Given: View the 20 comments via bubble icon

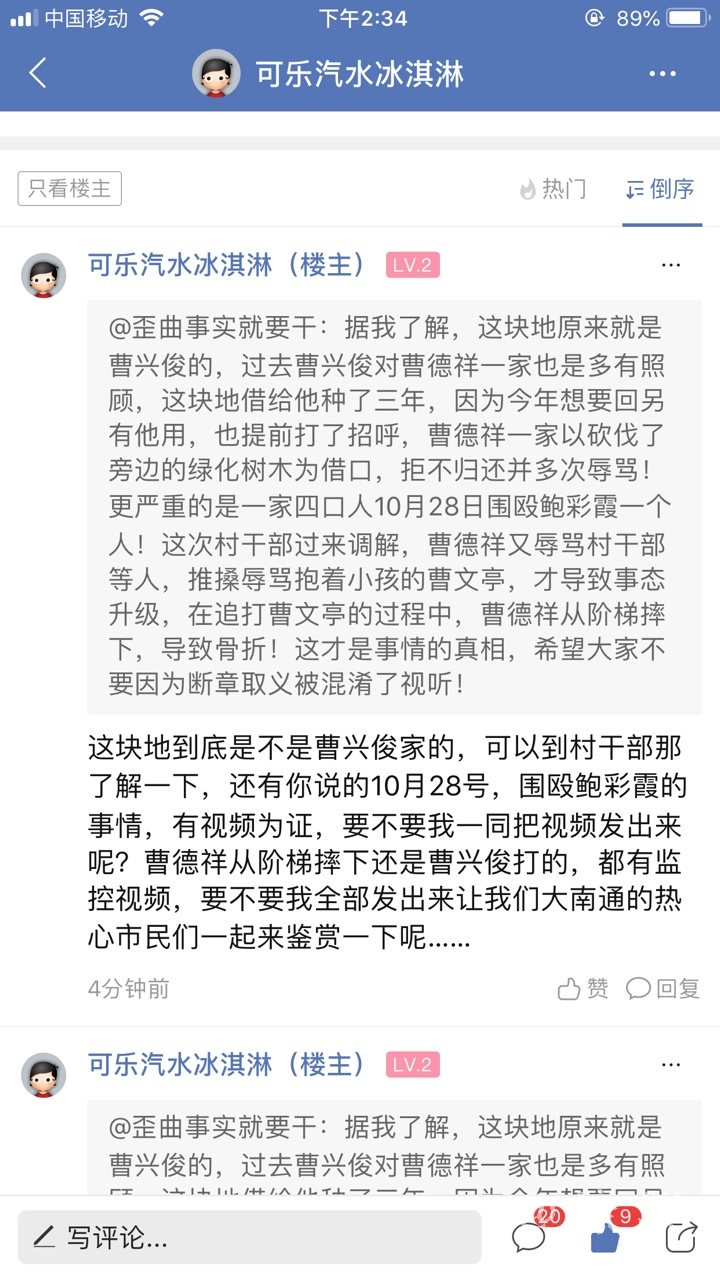Looking at the screenshot, I should (x=529, y=1237).
